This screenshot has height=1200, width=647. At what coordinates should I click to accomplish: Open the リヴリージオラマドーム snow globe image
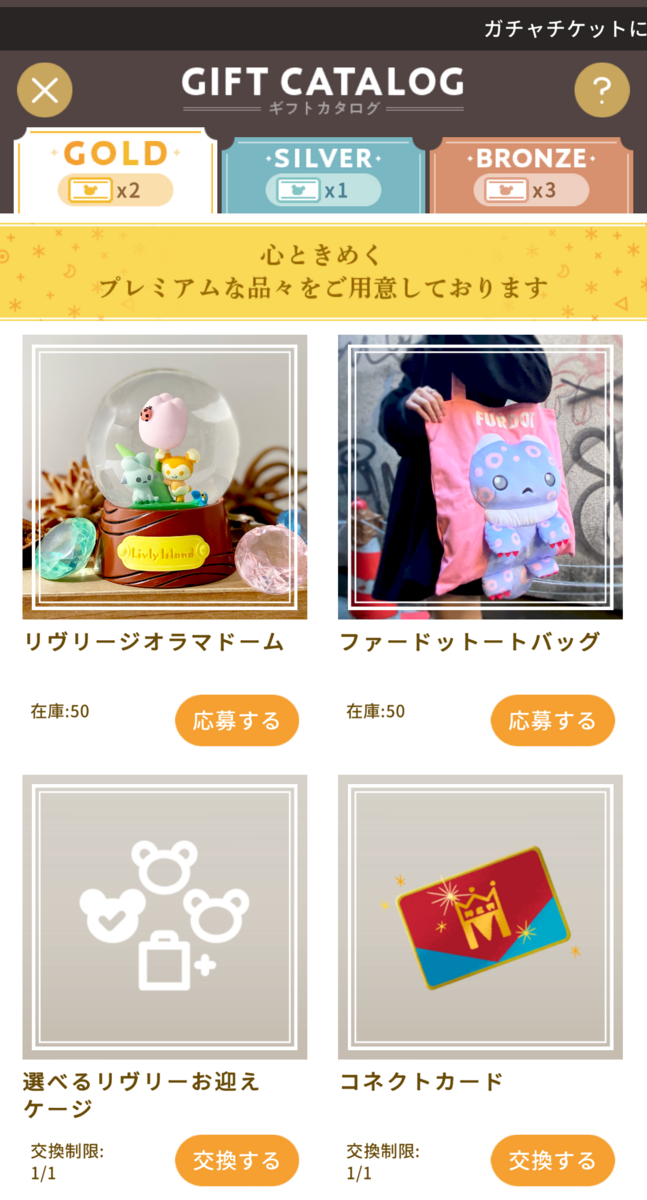click(x=165, y=477)
